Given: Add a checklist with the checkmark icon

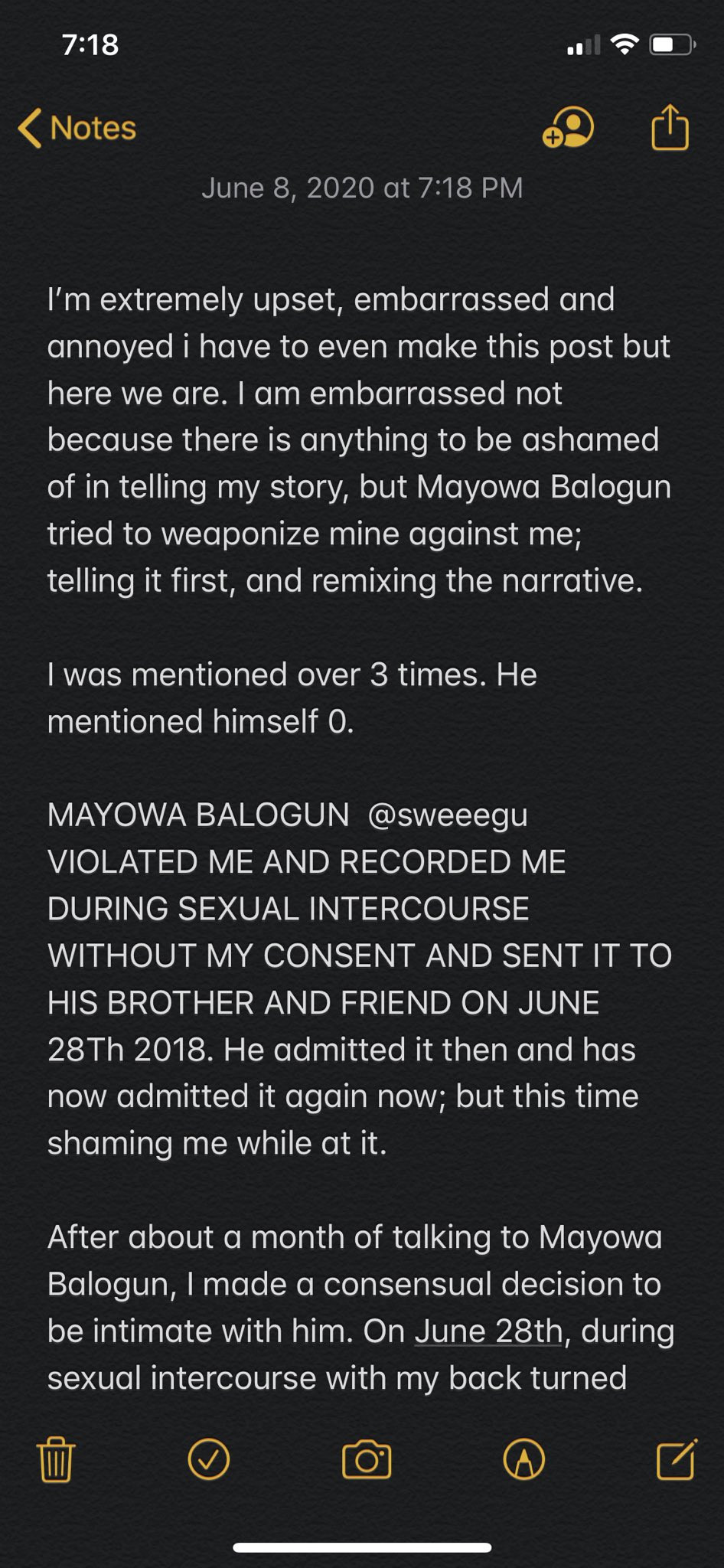Looking at the screenshot, I should 208,1459.
